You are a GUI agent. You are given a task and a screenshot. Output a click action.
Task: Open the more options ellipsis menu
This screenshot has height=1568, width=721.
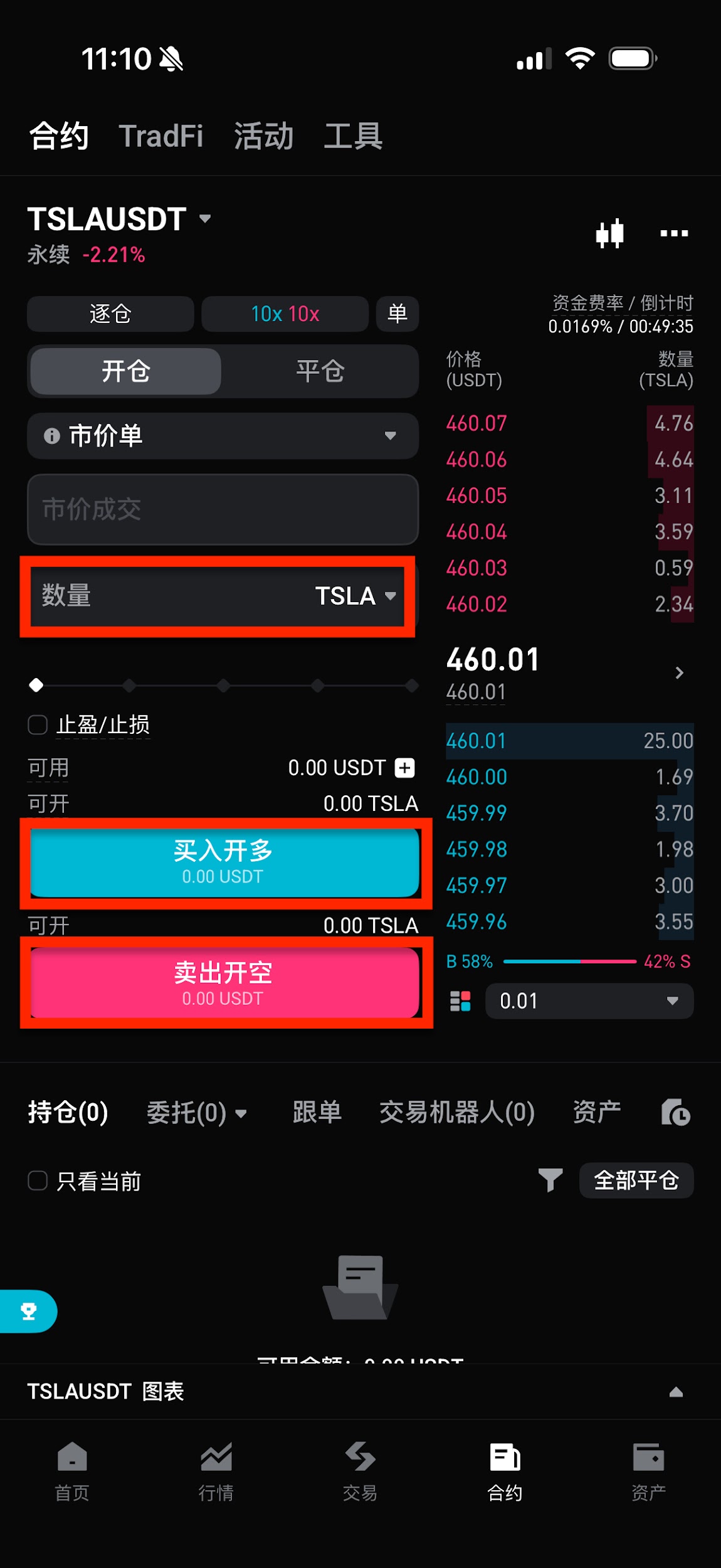coord(674,233)
